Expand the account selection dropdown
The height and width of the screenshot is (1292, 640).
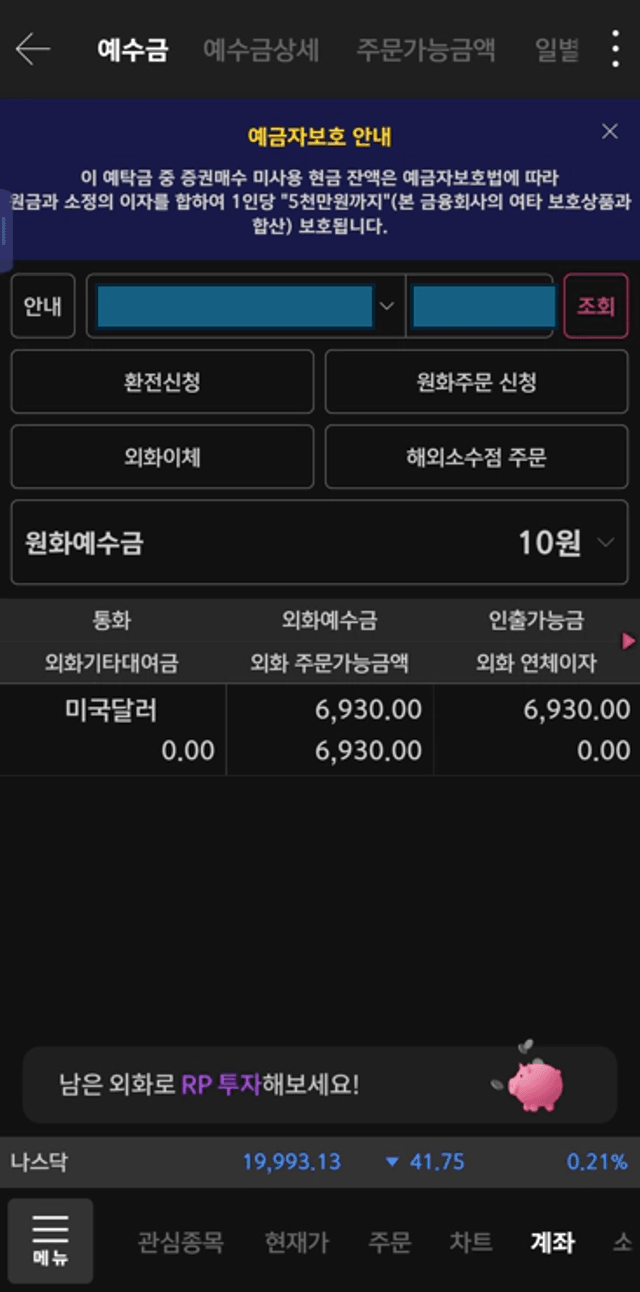tap(387, 306)
